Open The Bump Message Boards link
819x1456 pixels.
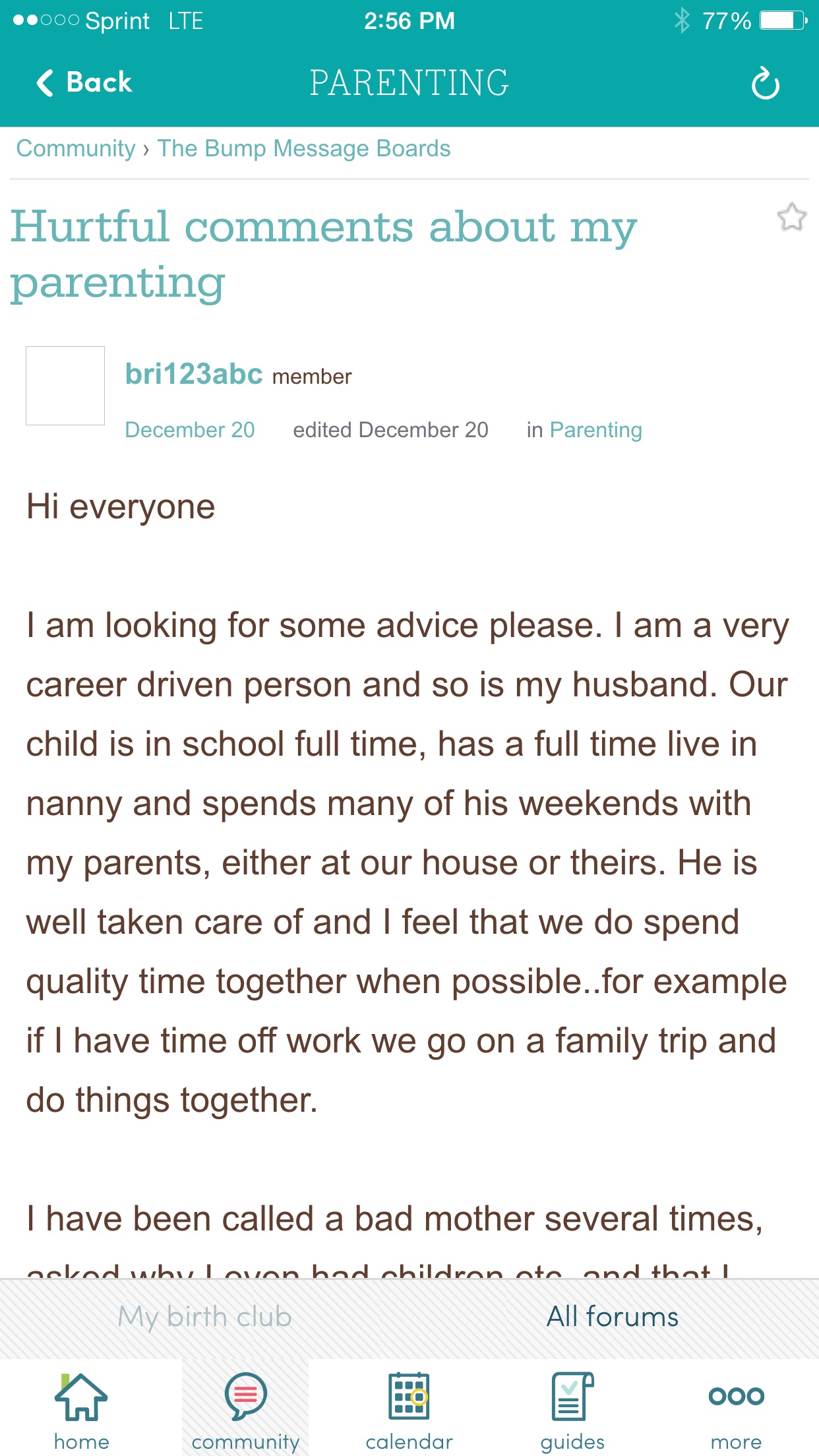pyautogui.click(x=304, y=148)
